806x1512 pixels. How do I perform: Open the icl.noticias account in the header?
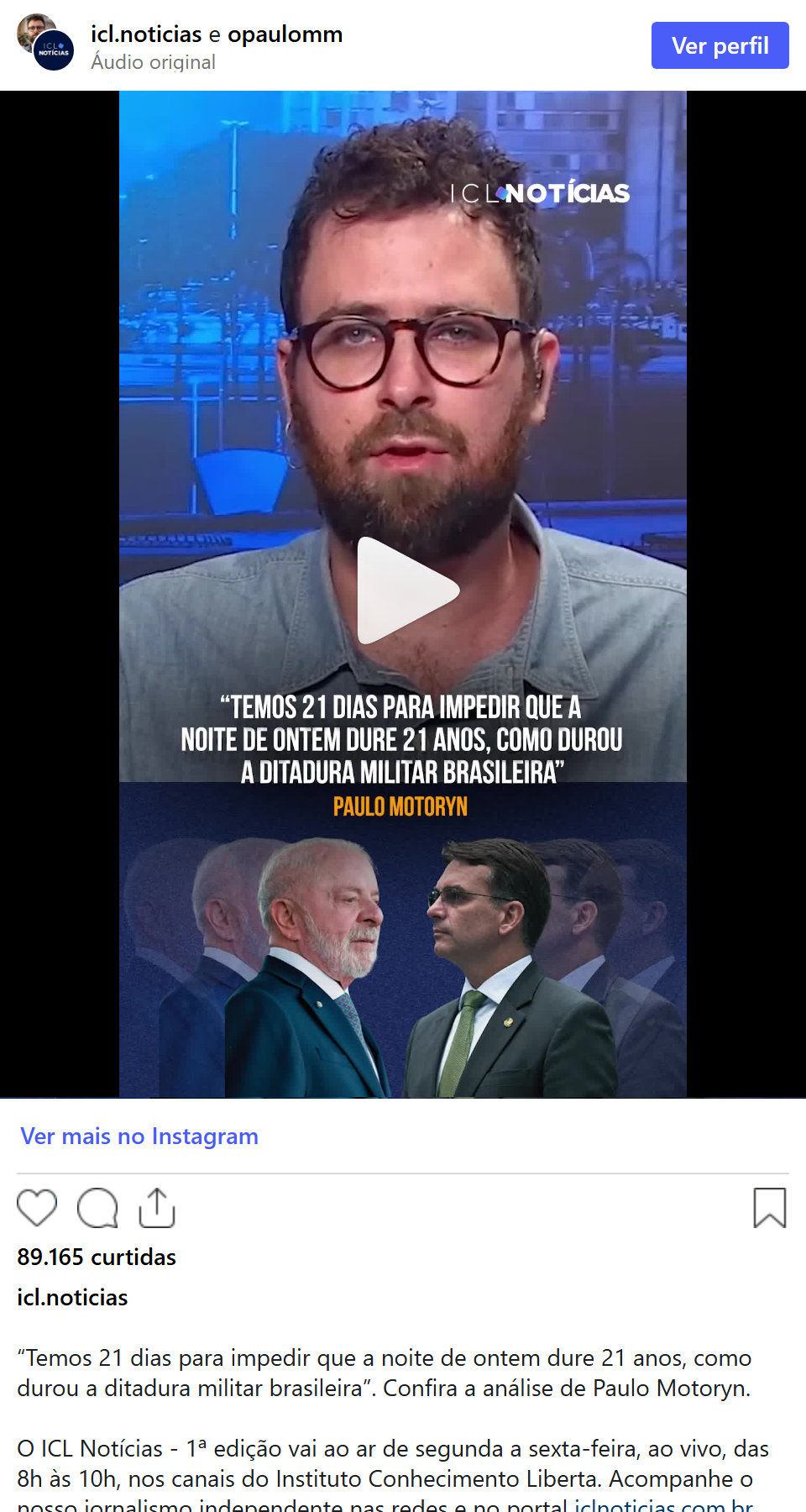(146, 34)
